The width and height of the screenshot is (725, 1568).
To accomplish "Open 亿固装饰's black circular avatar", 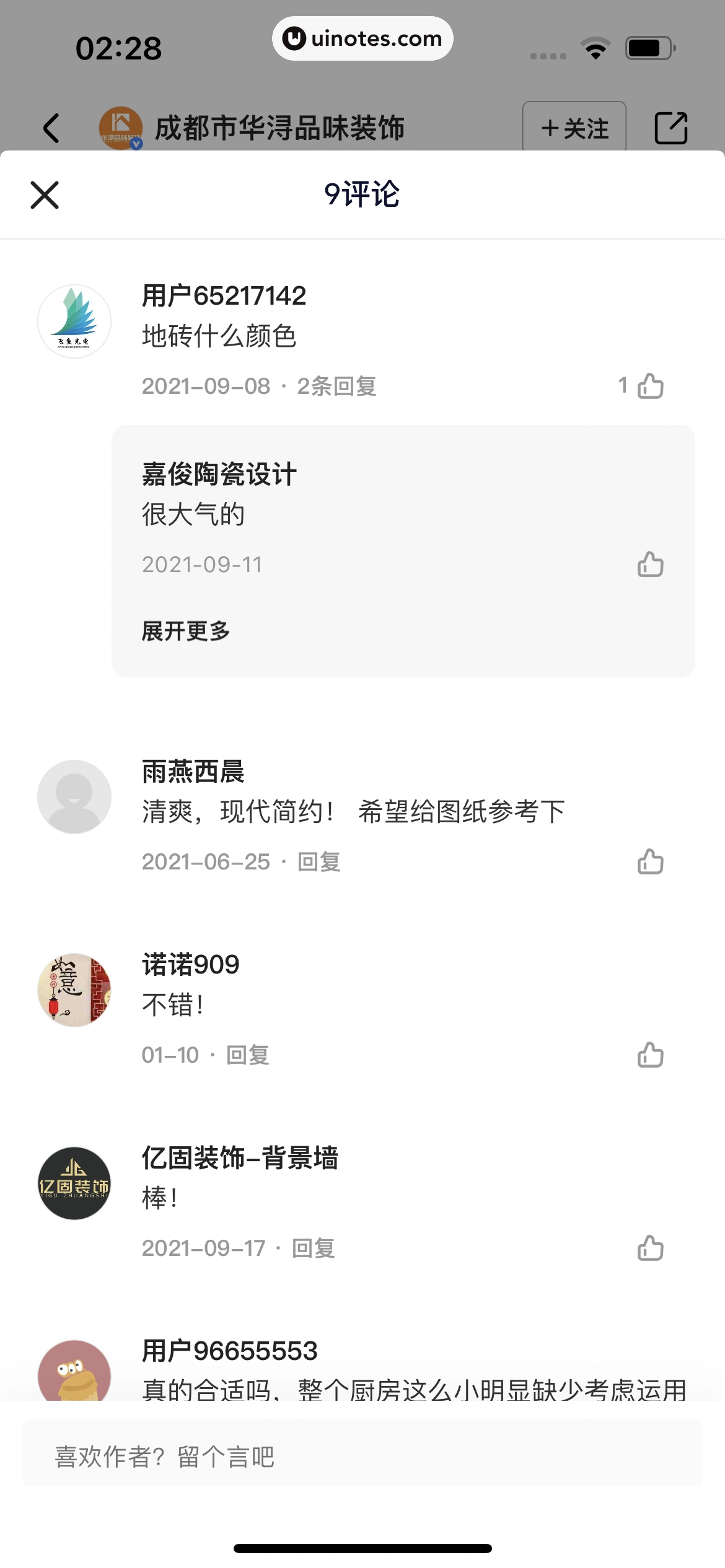I will coord(74,1184).
